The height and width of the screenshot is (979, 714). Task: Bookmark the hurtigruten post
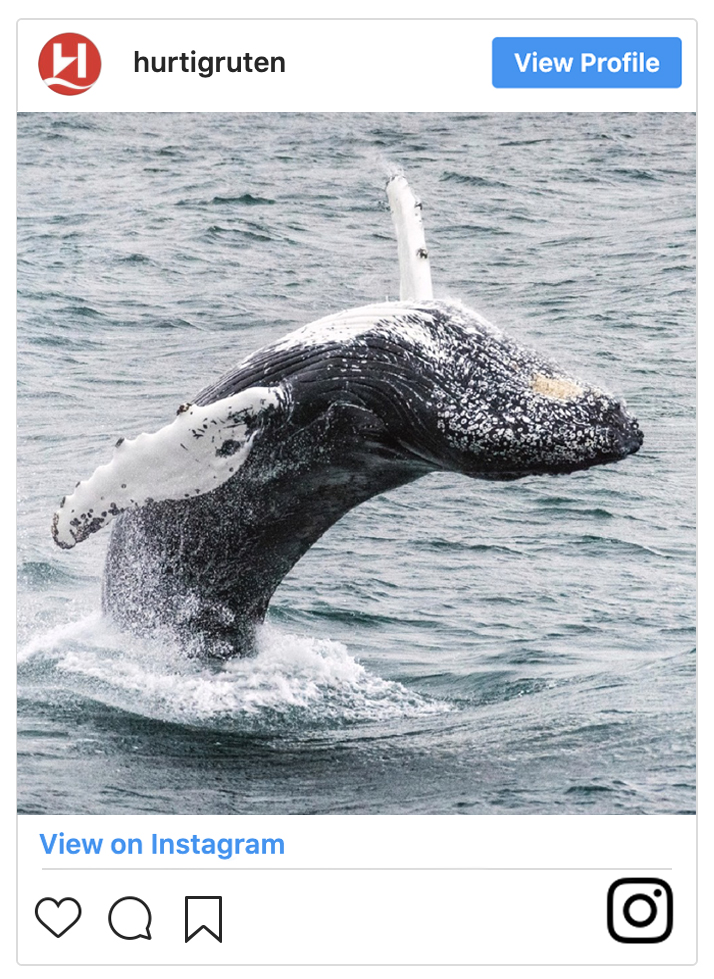click(x=203, y=919)
